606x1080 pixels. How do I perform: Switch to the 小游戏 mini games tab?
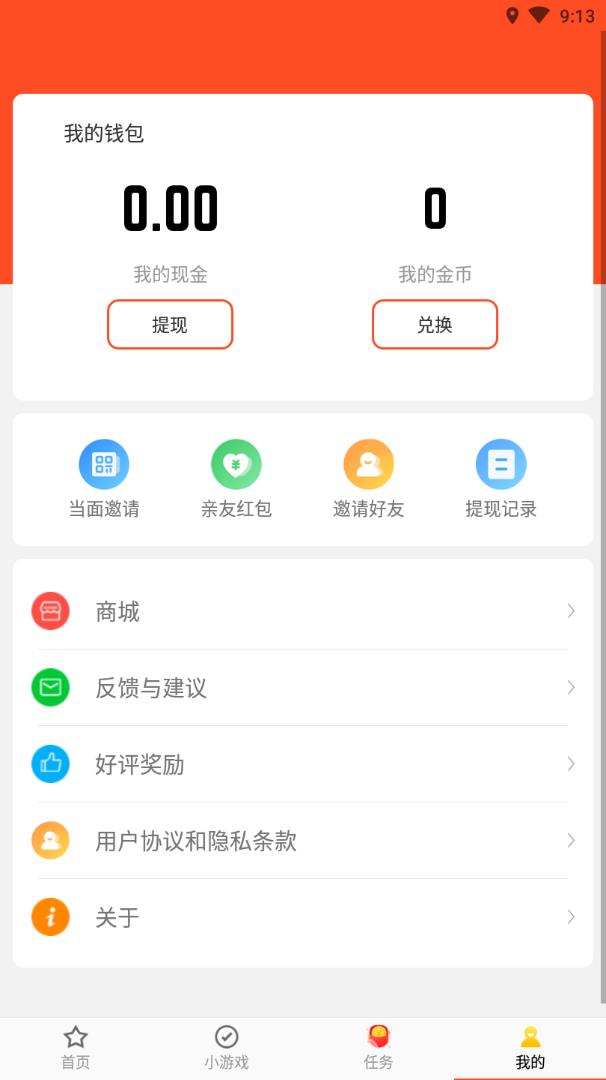pos(227,1048)
